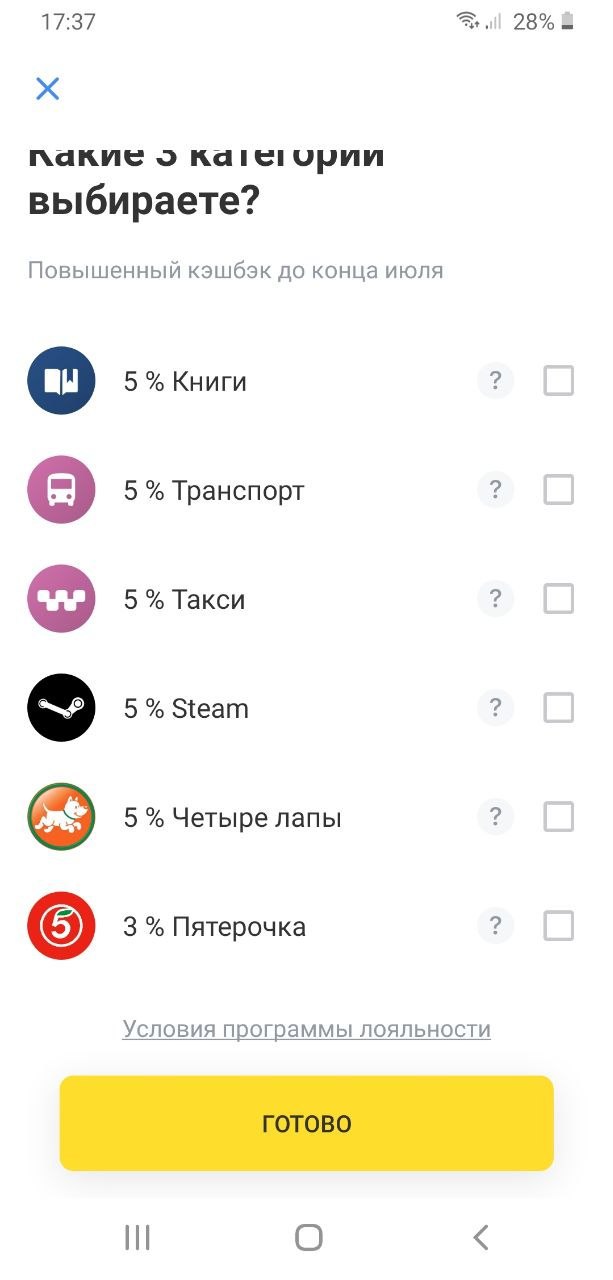The height and width of the screenshot is (1280, 613).
Task: Enable the Пятерочка cashback checkbox
Action: point(558,926)
